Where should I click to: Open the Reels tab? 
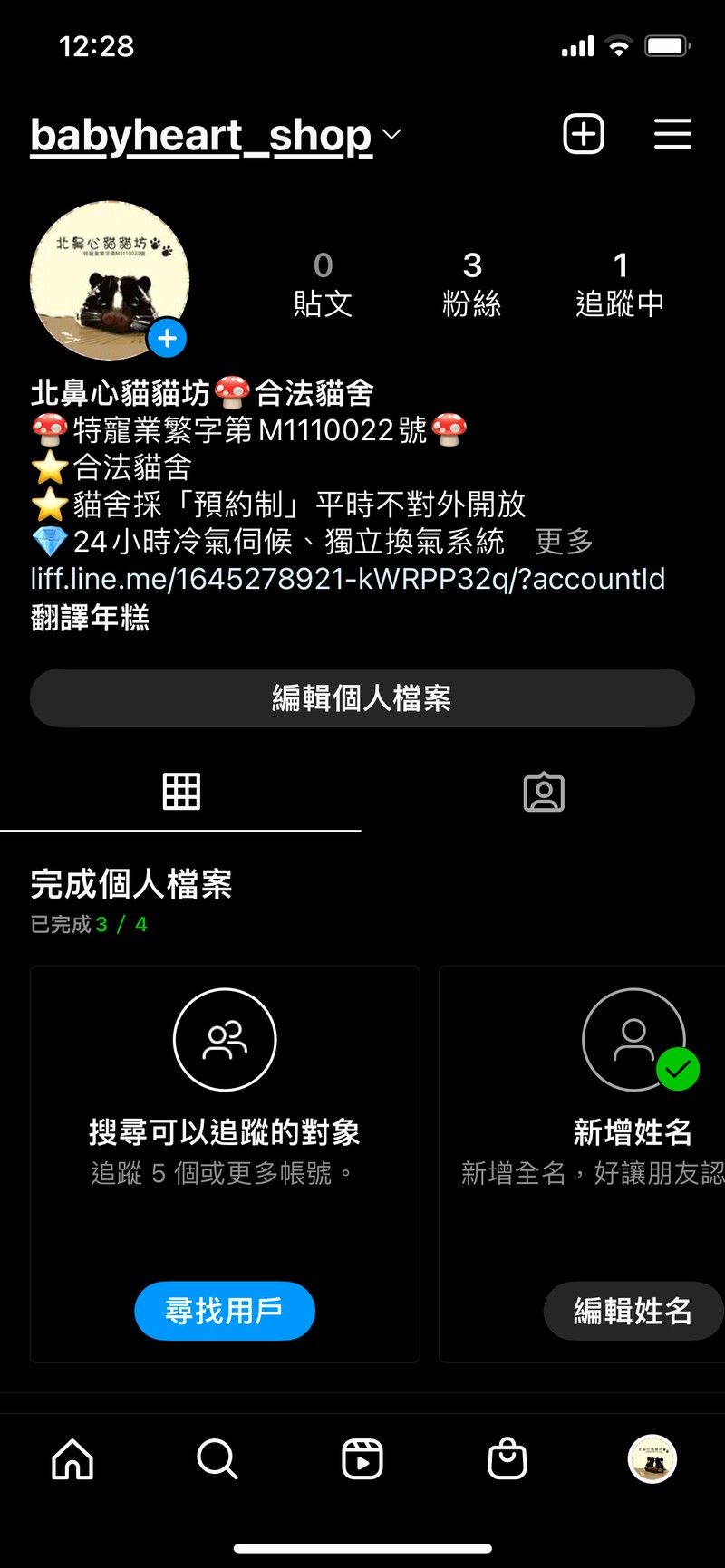point(362,1459)
